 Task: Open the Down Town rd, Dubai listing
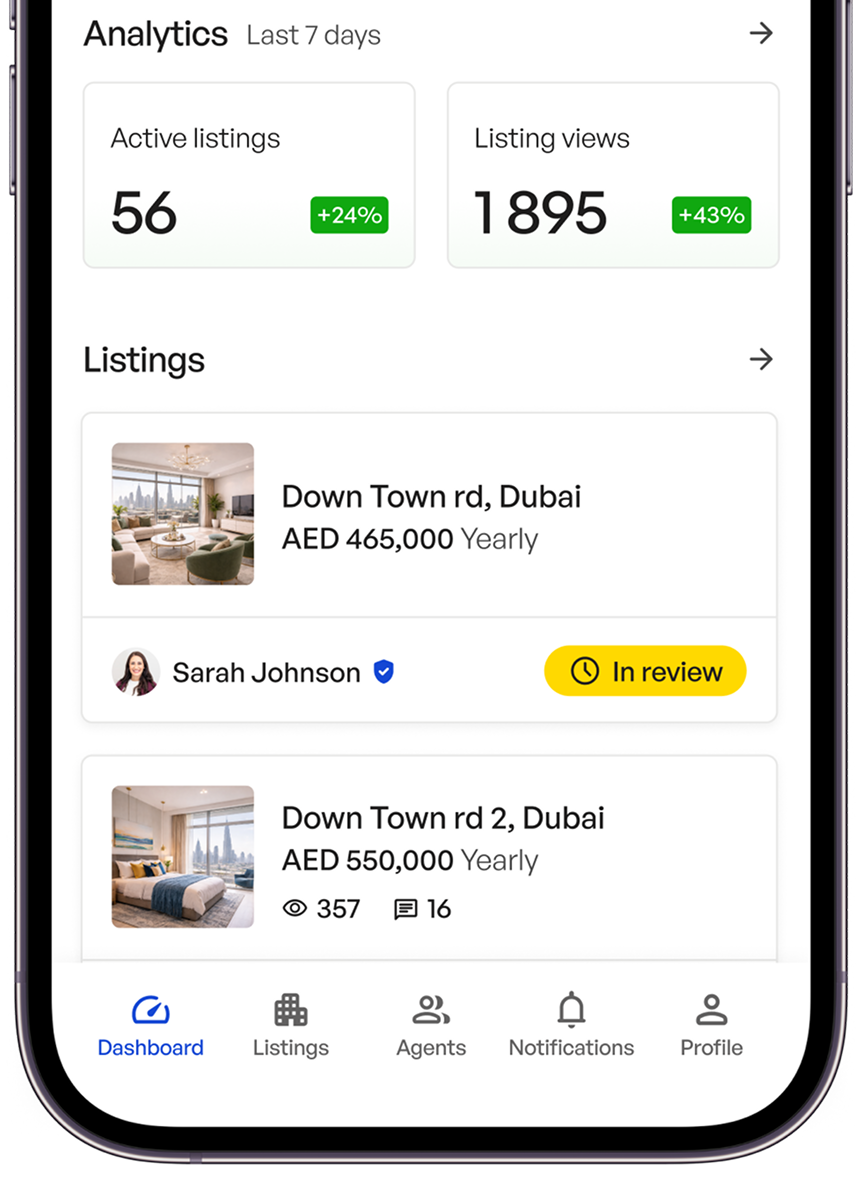point(429,514)
